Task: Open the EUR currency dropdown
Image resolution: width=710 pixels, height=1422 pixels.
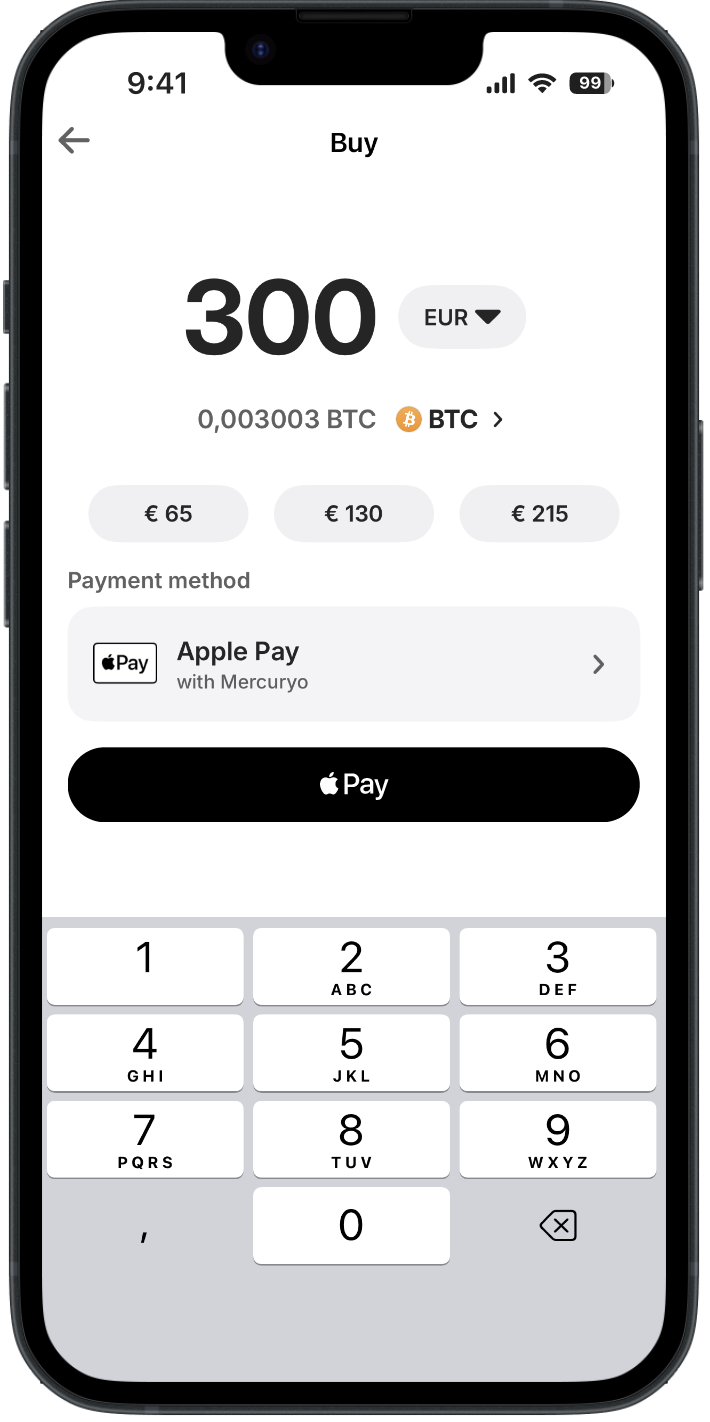Action: coord(461,317)
